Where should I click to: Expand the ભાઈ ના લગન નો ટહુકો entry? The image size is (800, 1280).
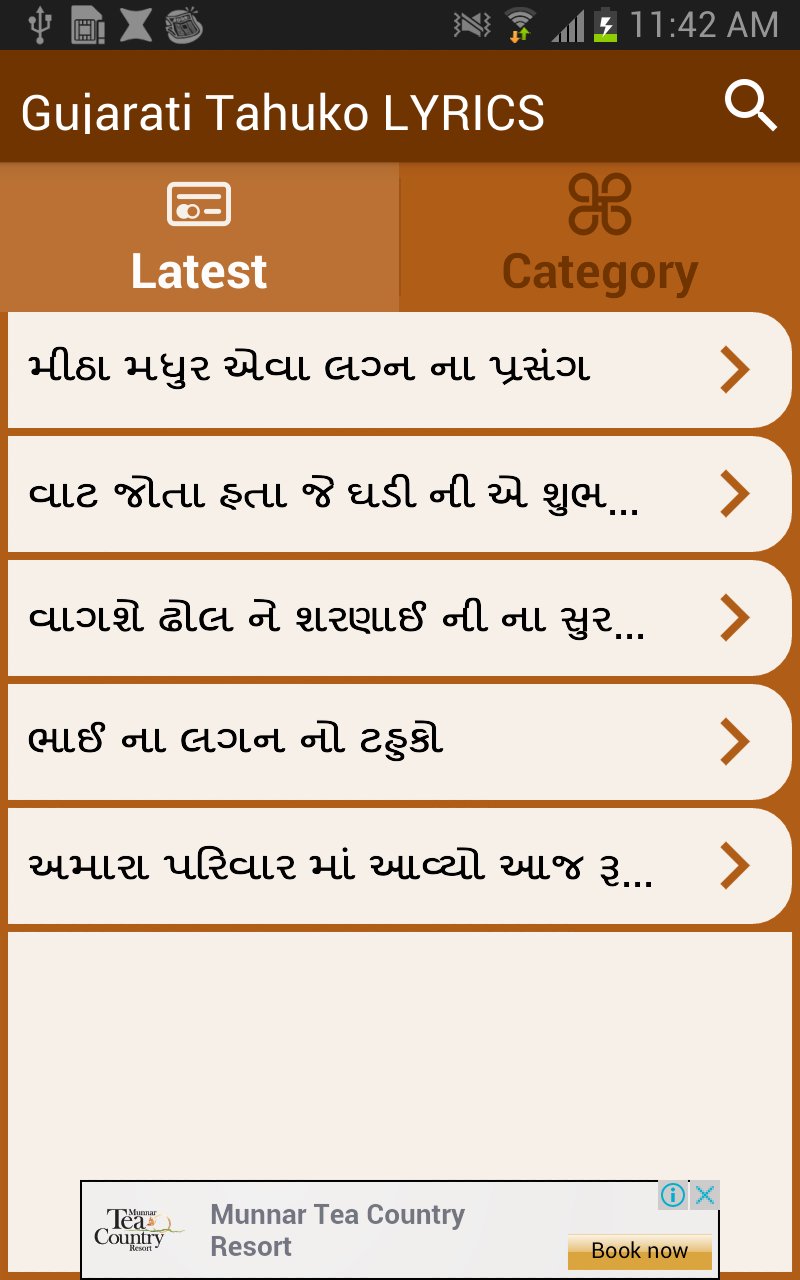click(737, 741)
